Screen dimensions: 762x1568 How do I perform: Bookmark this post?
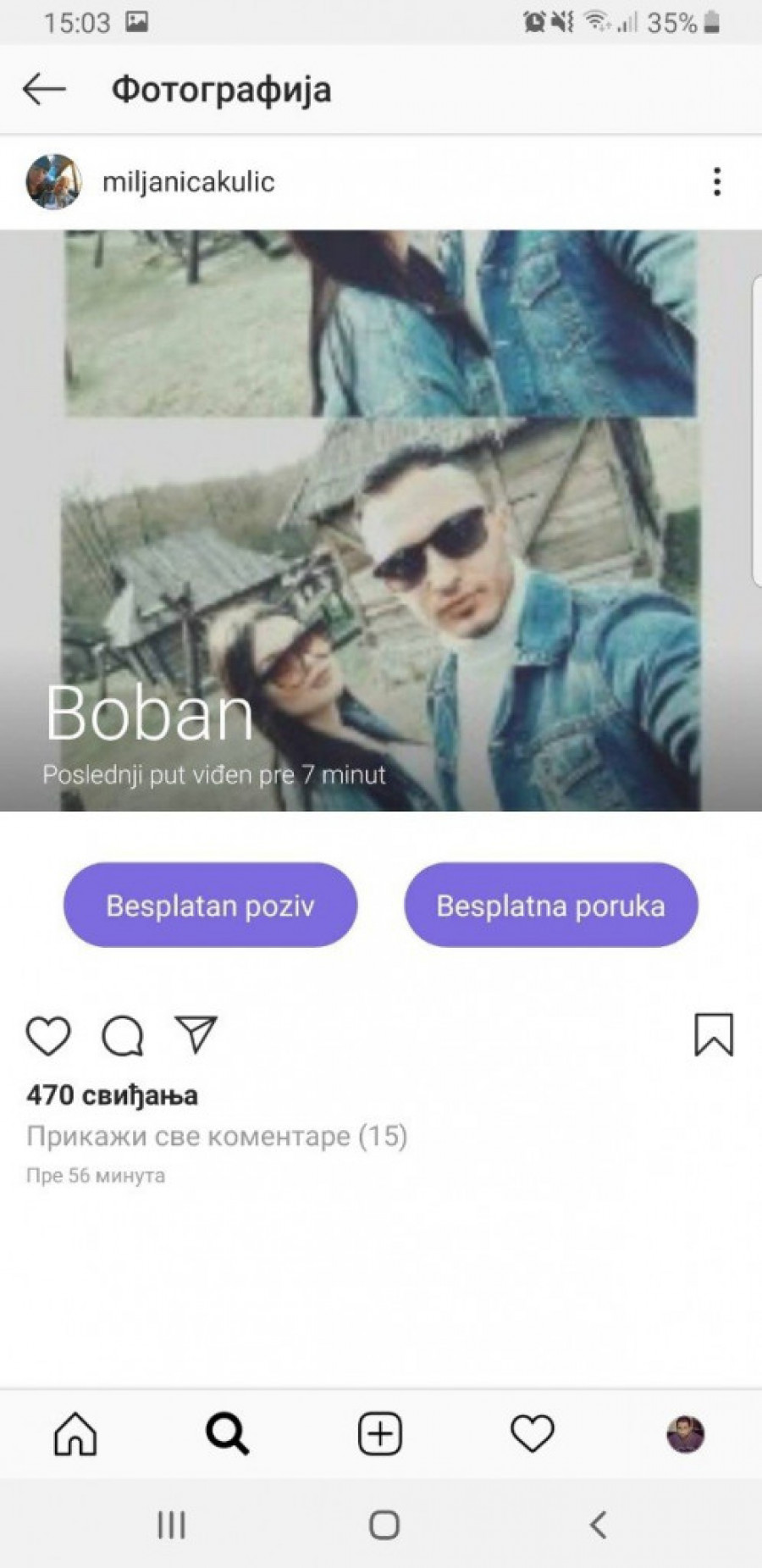(x=714, y=1034)
